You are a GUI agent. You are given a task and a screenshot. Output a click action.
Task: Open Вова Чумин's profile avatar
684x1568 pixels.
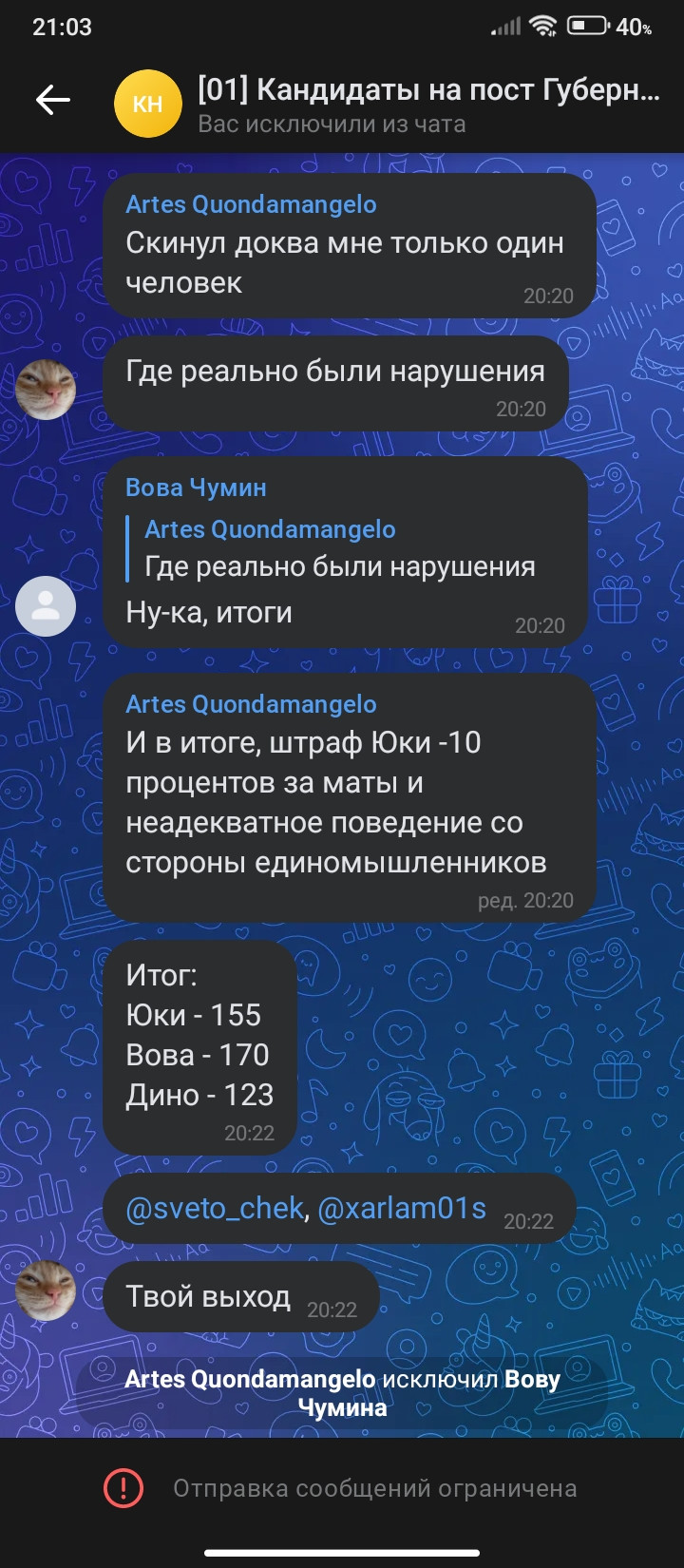(x=46, y=606)
